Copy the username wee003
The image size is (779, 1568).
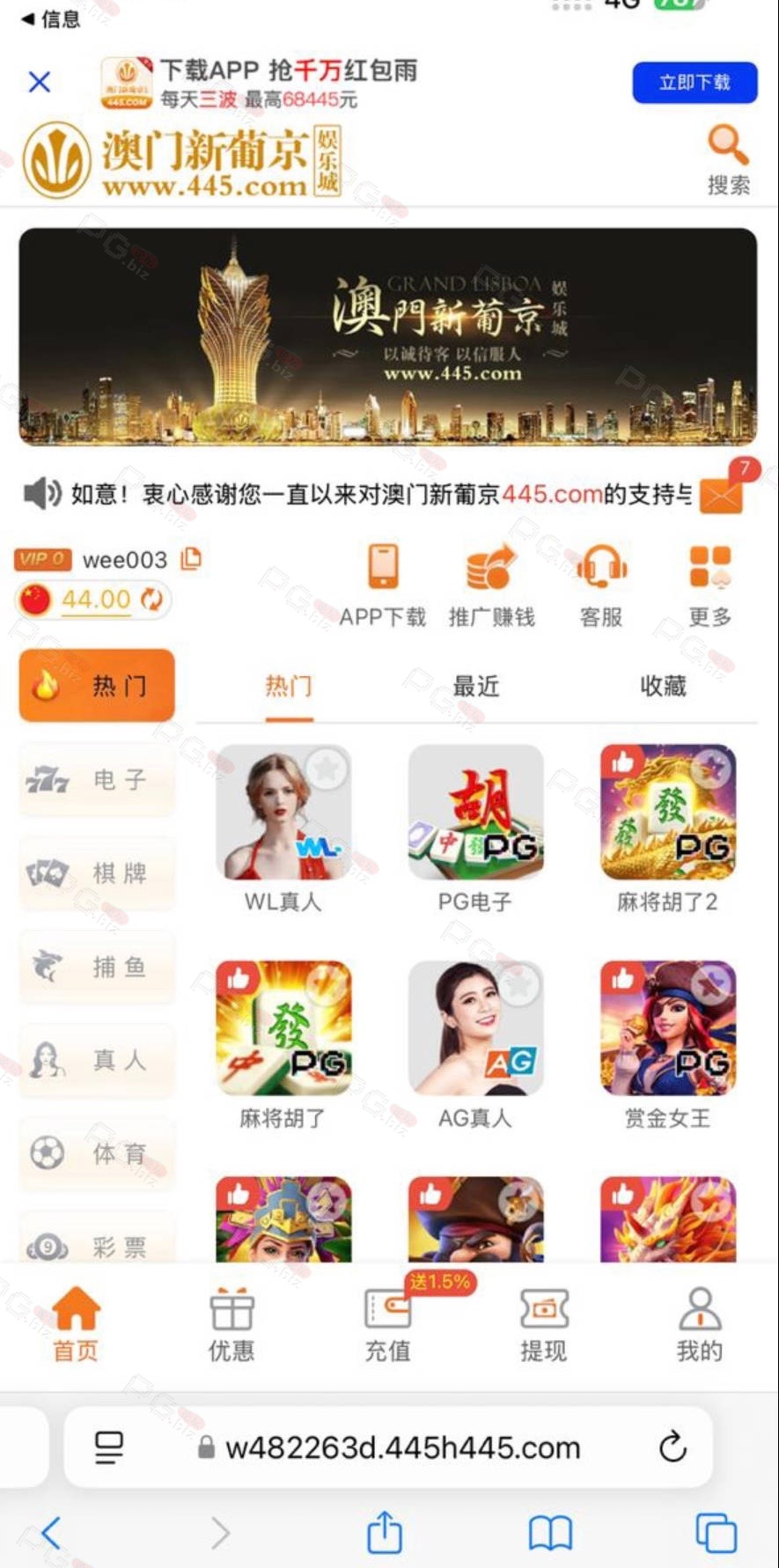[191, 558]
